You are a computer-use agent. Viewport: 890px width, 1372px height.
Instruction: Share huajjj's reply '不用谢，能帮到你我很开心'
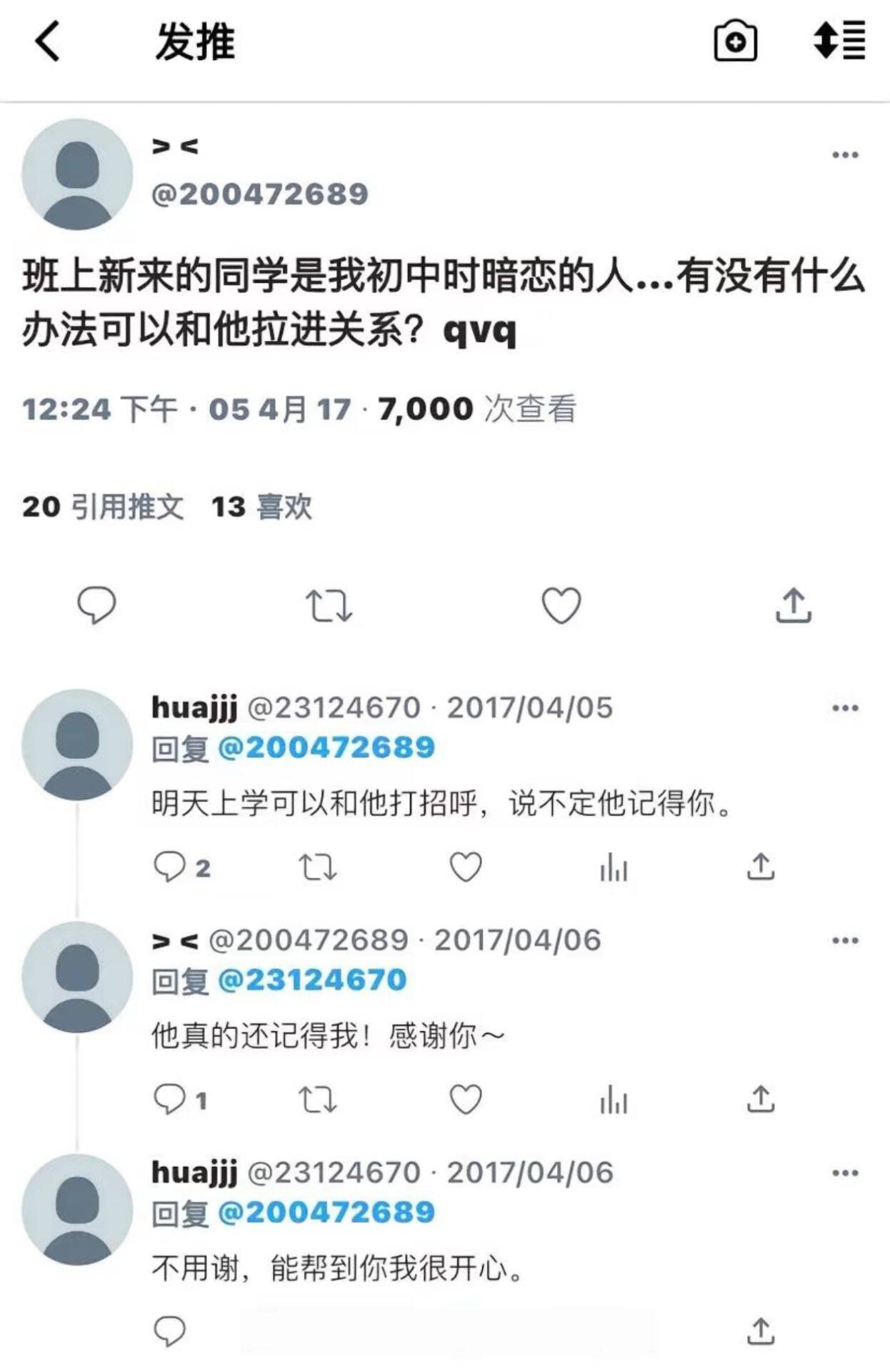tap(761, 1331)
